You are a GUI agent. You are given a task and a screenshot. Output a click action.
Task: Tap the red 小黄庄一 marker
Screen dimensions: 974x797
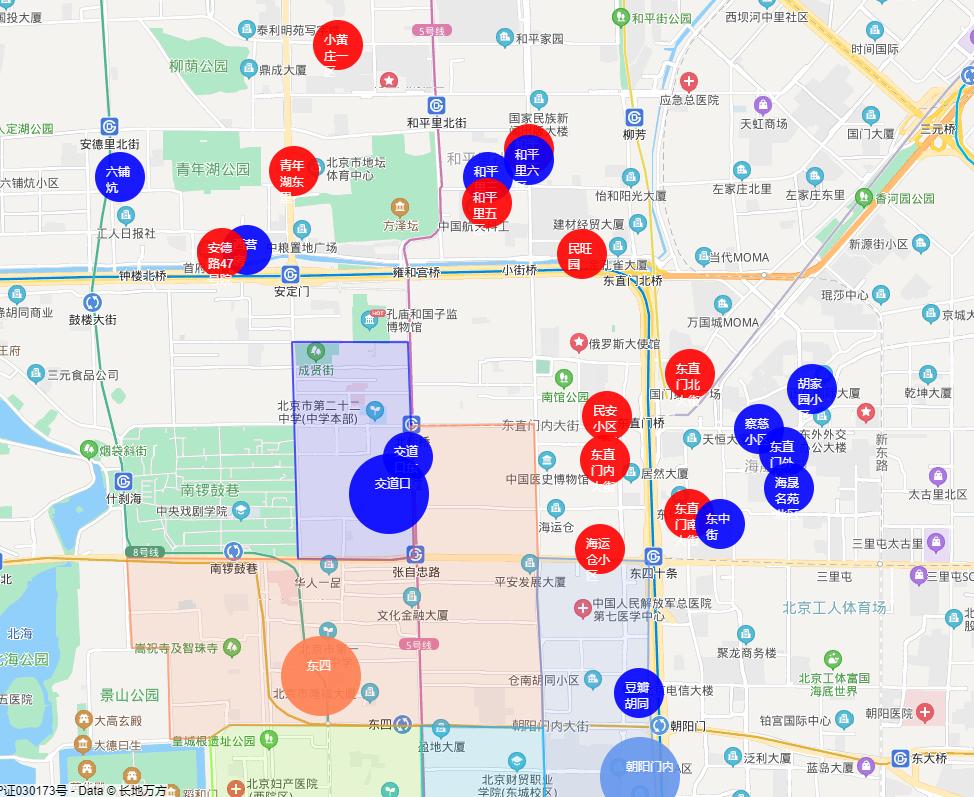(x=337, y=45)
